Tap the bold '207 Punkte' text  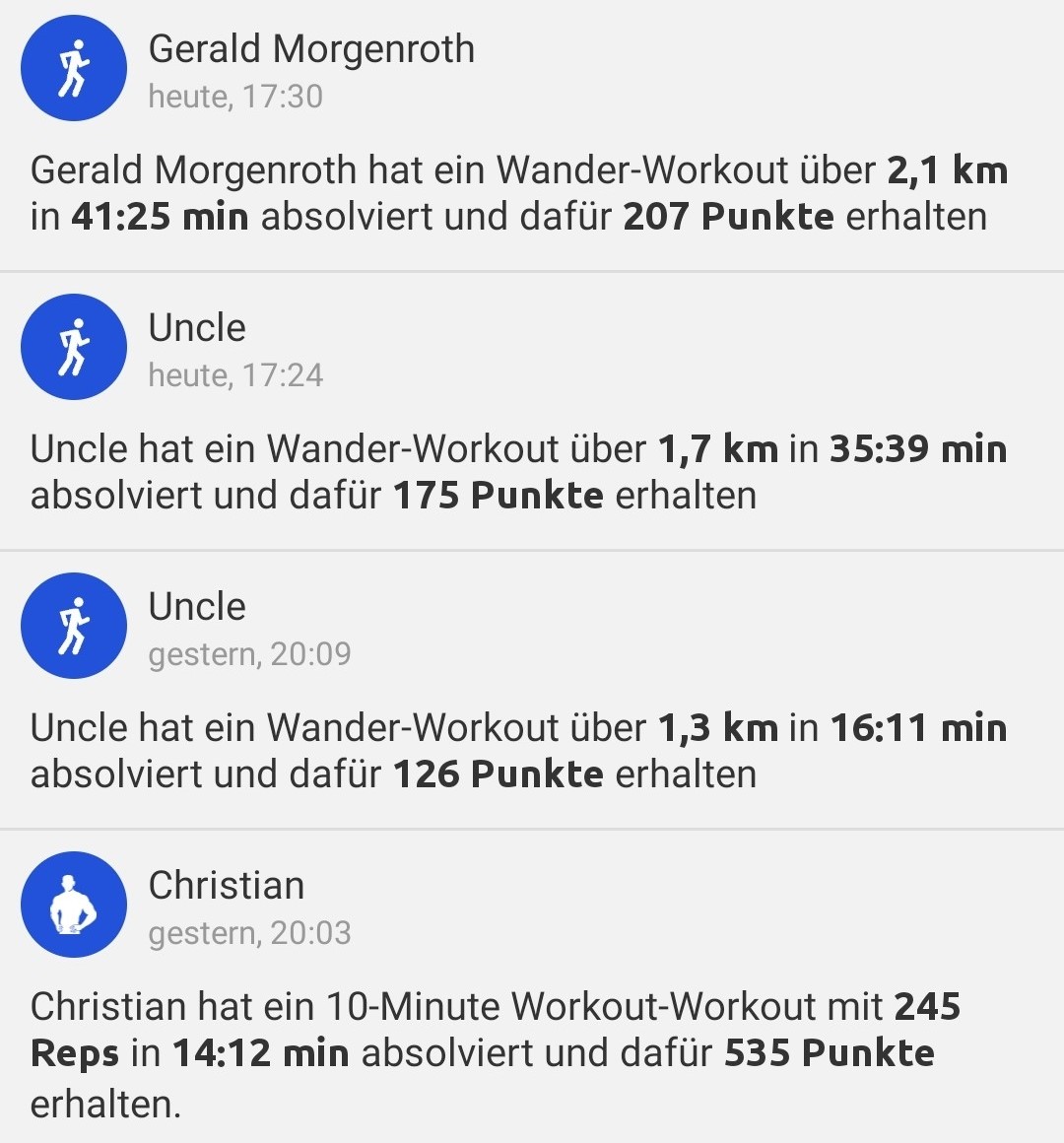(x=726, y=215)
